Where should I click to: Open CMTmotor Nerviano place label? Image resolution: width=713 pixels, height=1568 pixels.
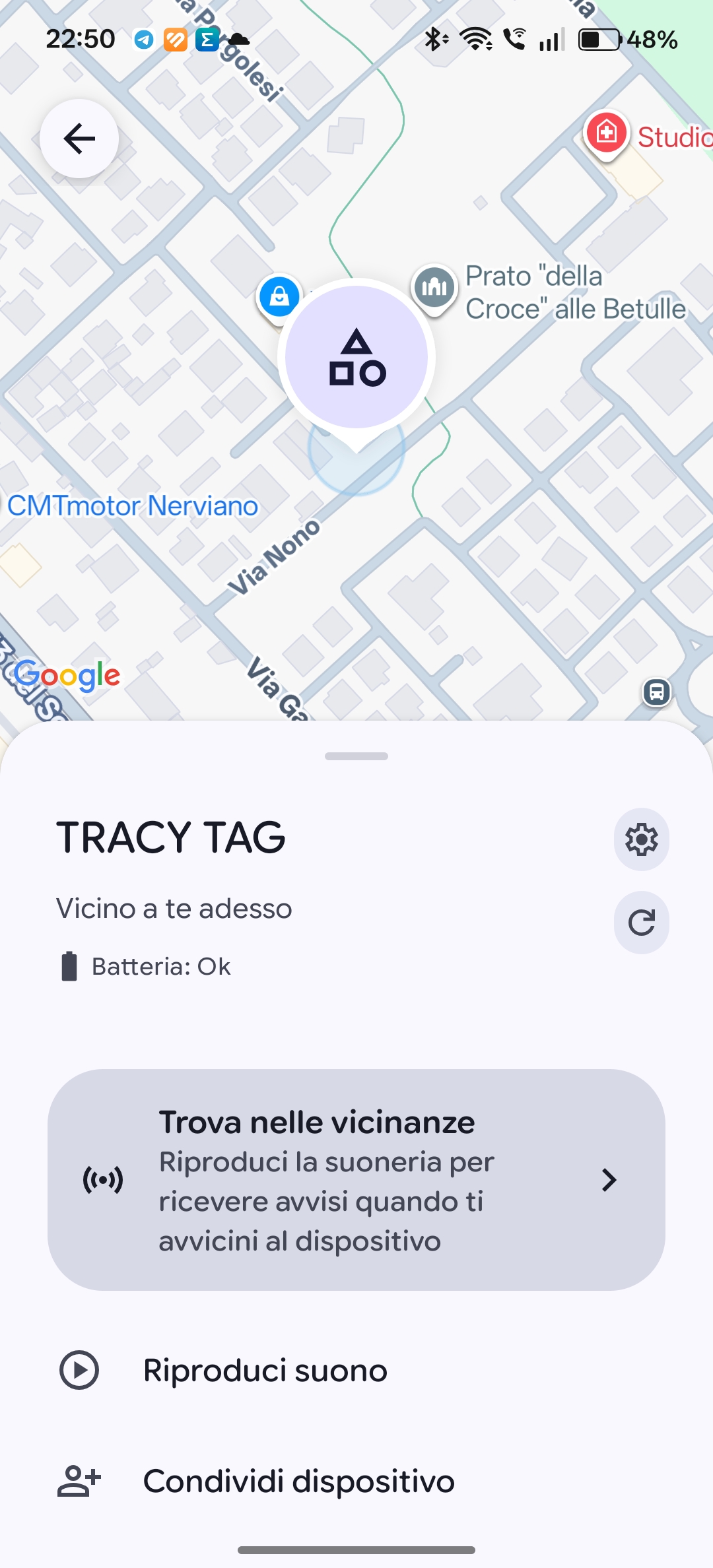132,506
